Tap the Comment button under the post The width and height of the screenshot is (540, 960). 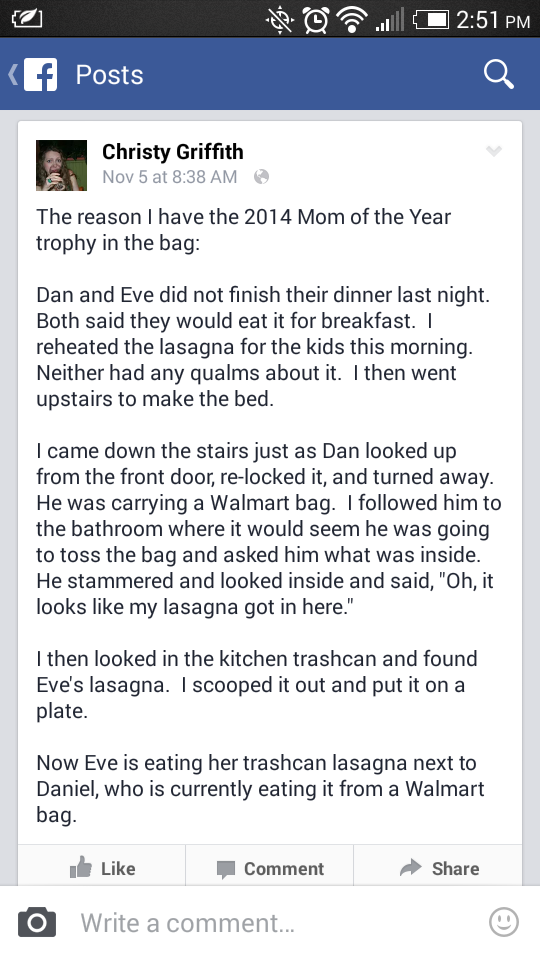pyautogui.click(x=269, y=868)
